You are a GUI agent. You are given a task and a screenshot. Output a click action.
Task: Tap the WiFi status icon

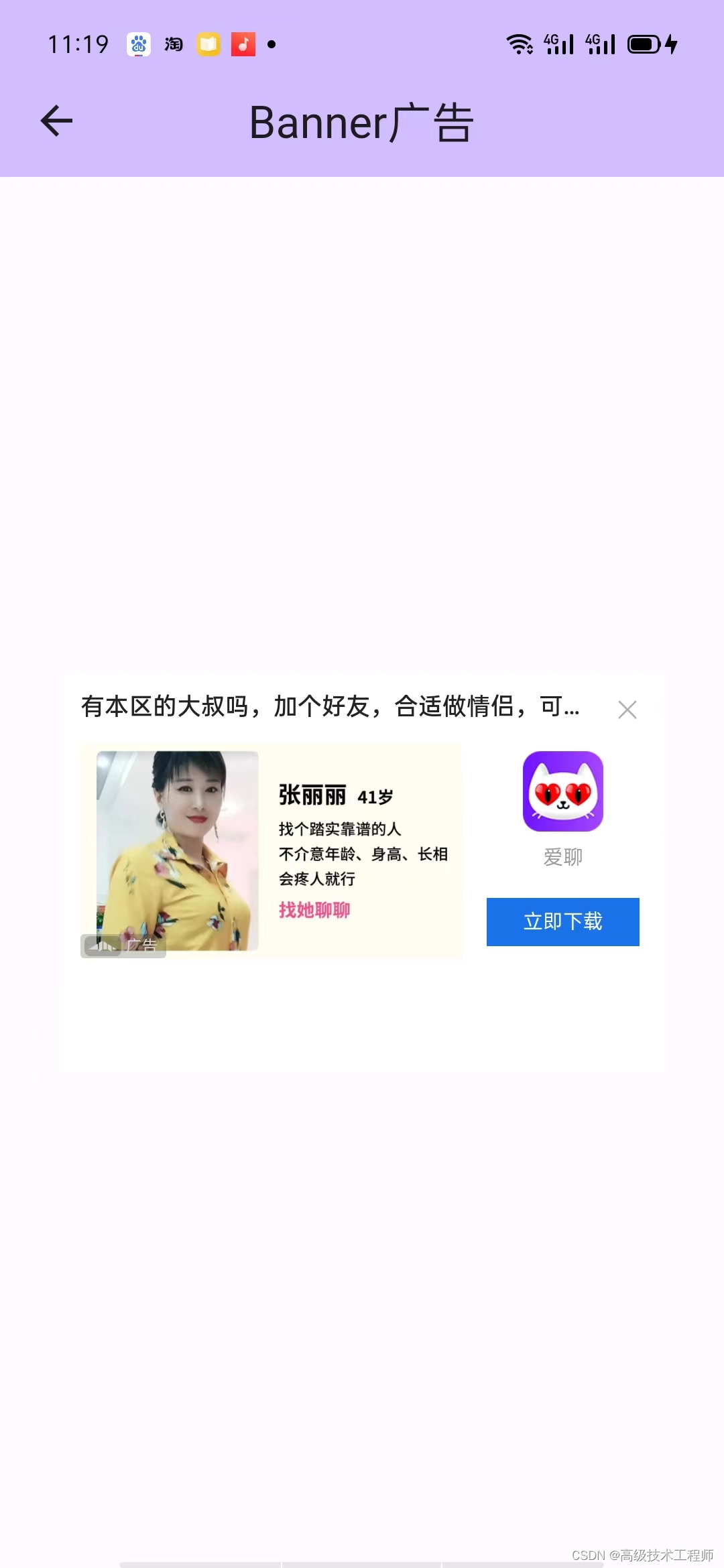522,43
